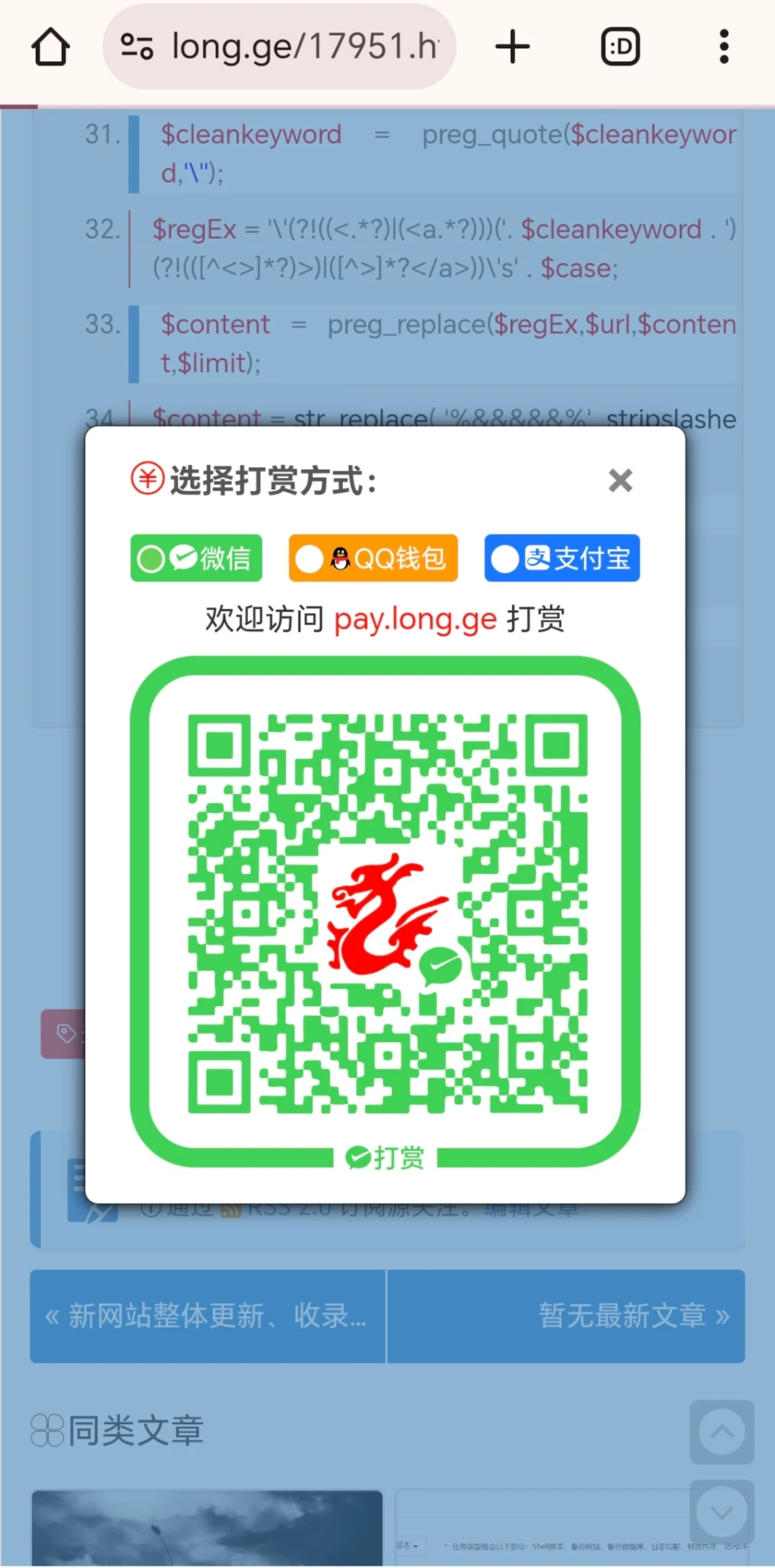The width and height of the screenshot is (775, 1568).
Task: Open the browser overflow menu
Action: [723, 47]
